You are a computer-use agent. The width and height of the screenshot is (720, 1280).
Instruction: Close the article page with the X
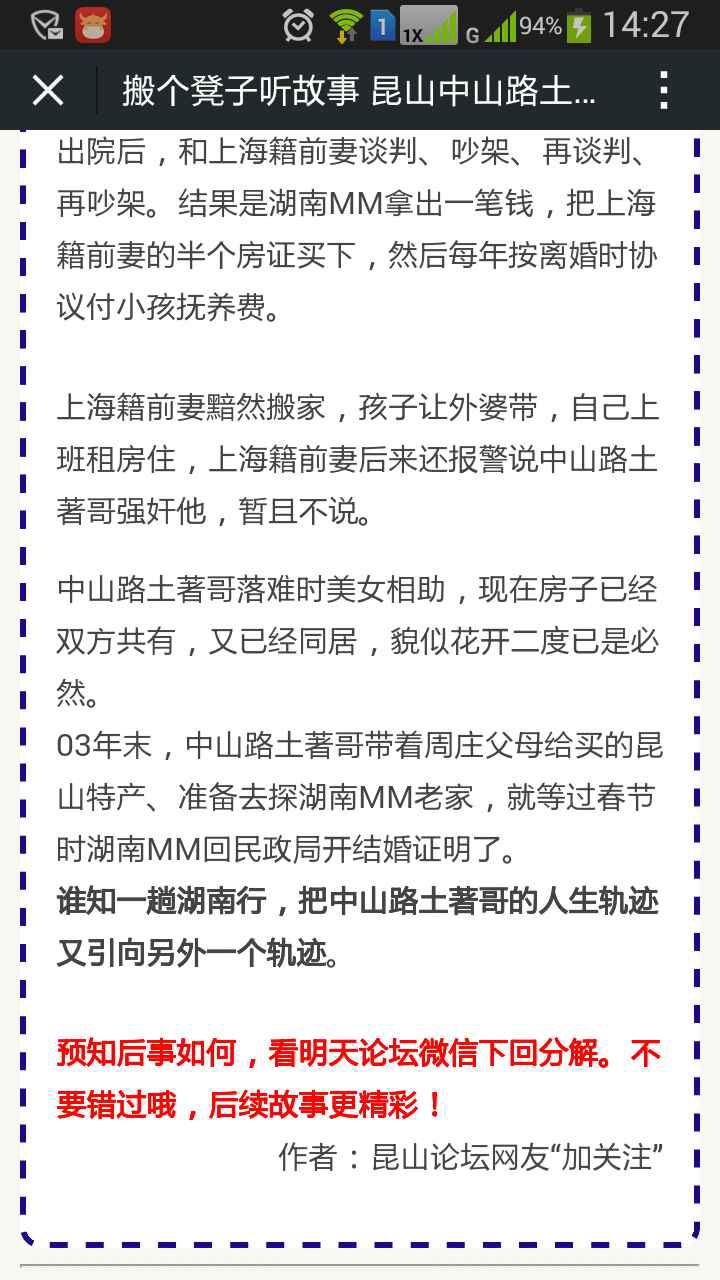48,91
